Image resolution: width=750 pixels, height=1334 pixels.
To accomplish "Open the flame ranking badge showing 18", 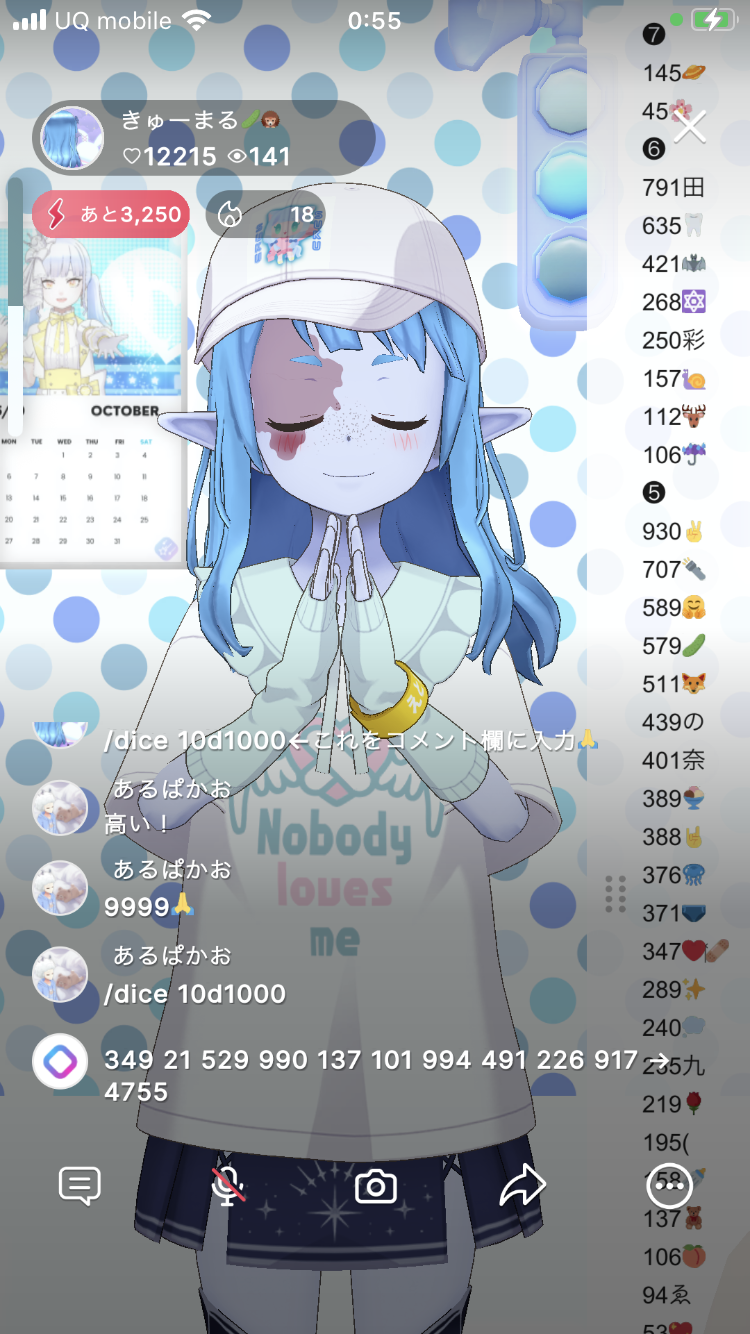I will (x=266, y=214).
